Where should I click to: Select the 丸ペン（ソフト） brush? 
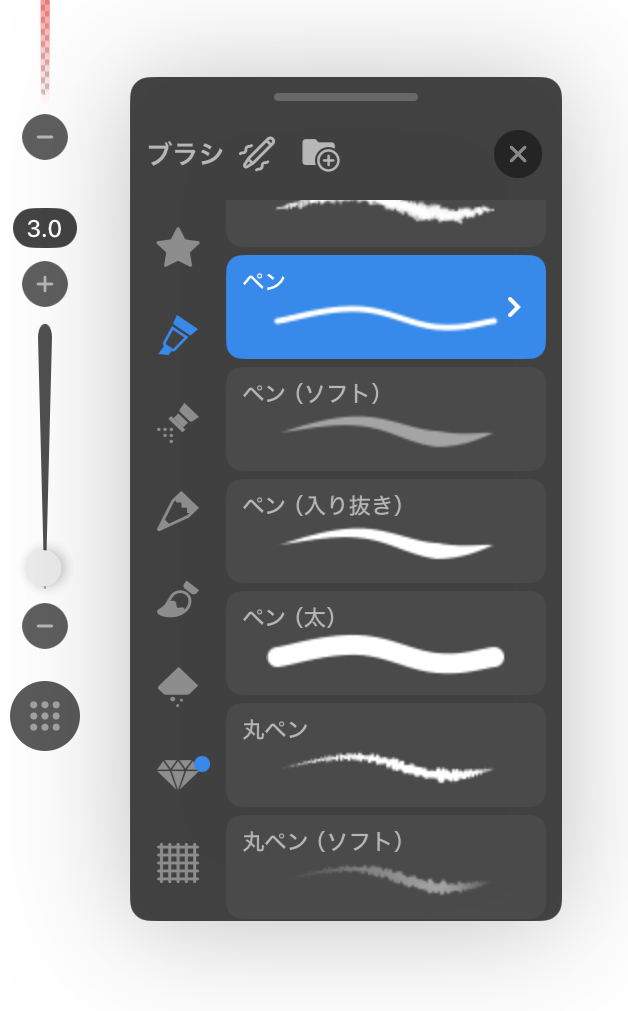click(385, 866)
